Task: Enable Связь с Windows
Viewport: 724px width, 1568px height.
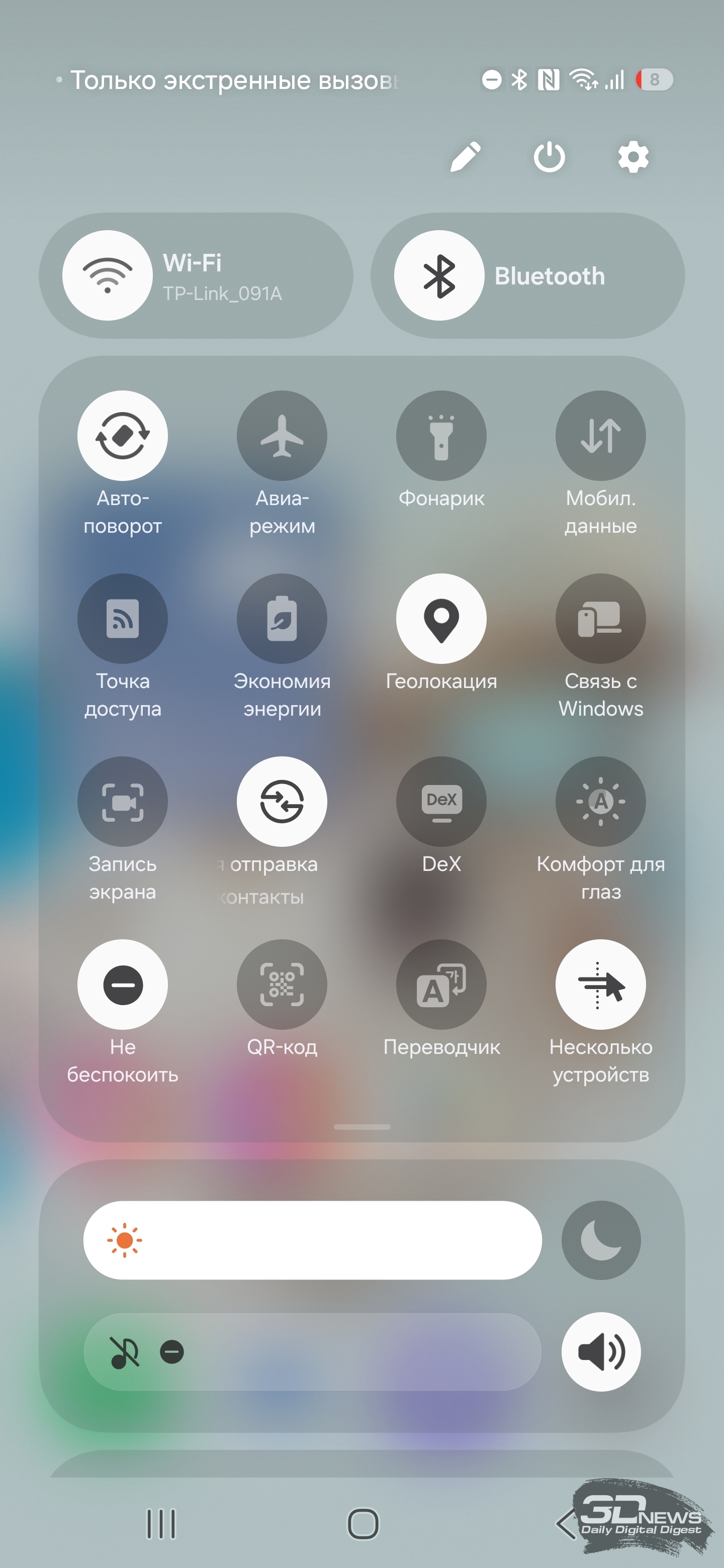Action: (x=600, y=619)
